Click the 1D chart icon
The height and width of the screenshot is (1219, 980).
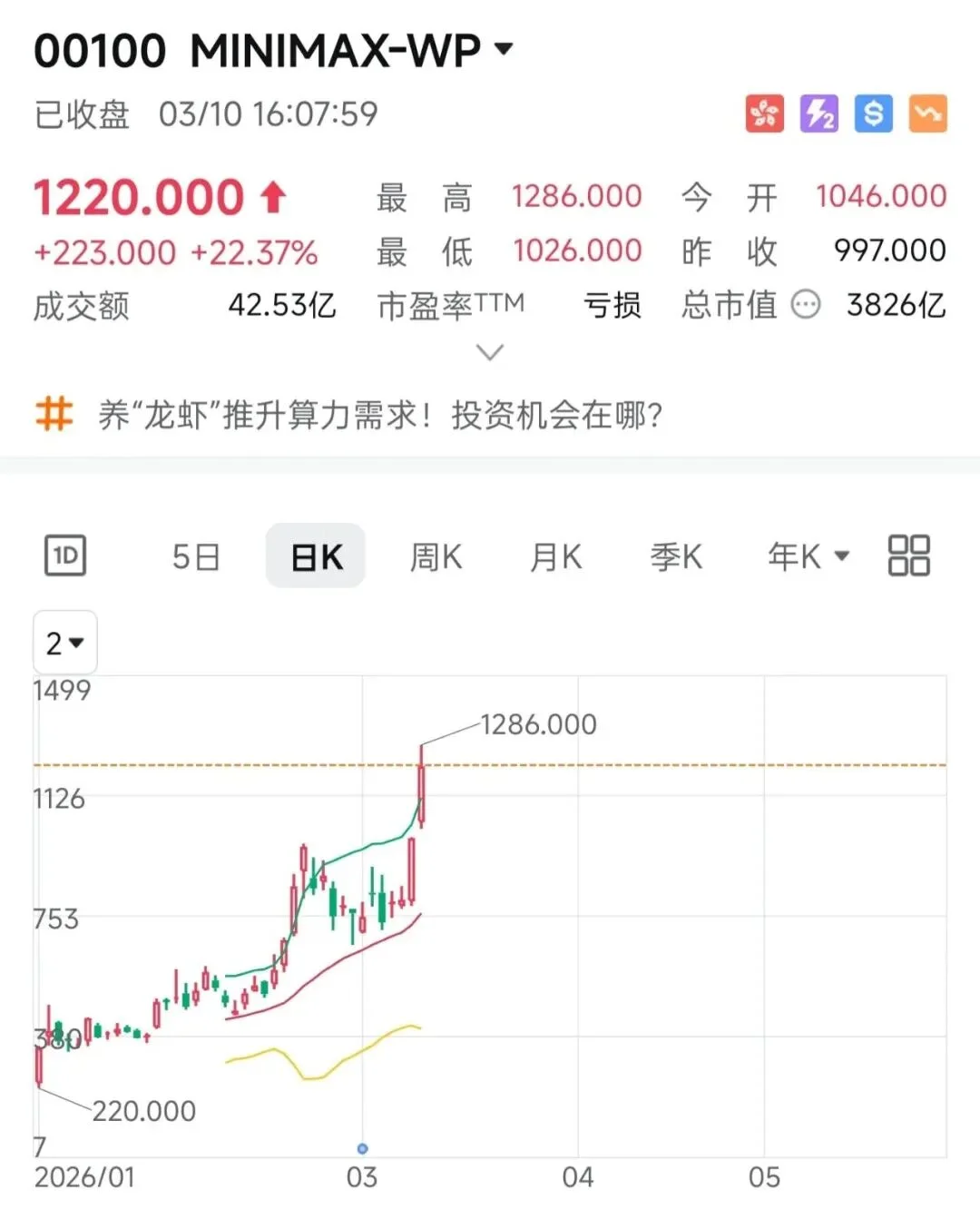tap(64, 555)
